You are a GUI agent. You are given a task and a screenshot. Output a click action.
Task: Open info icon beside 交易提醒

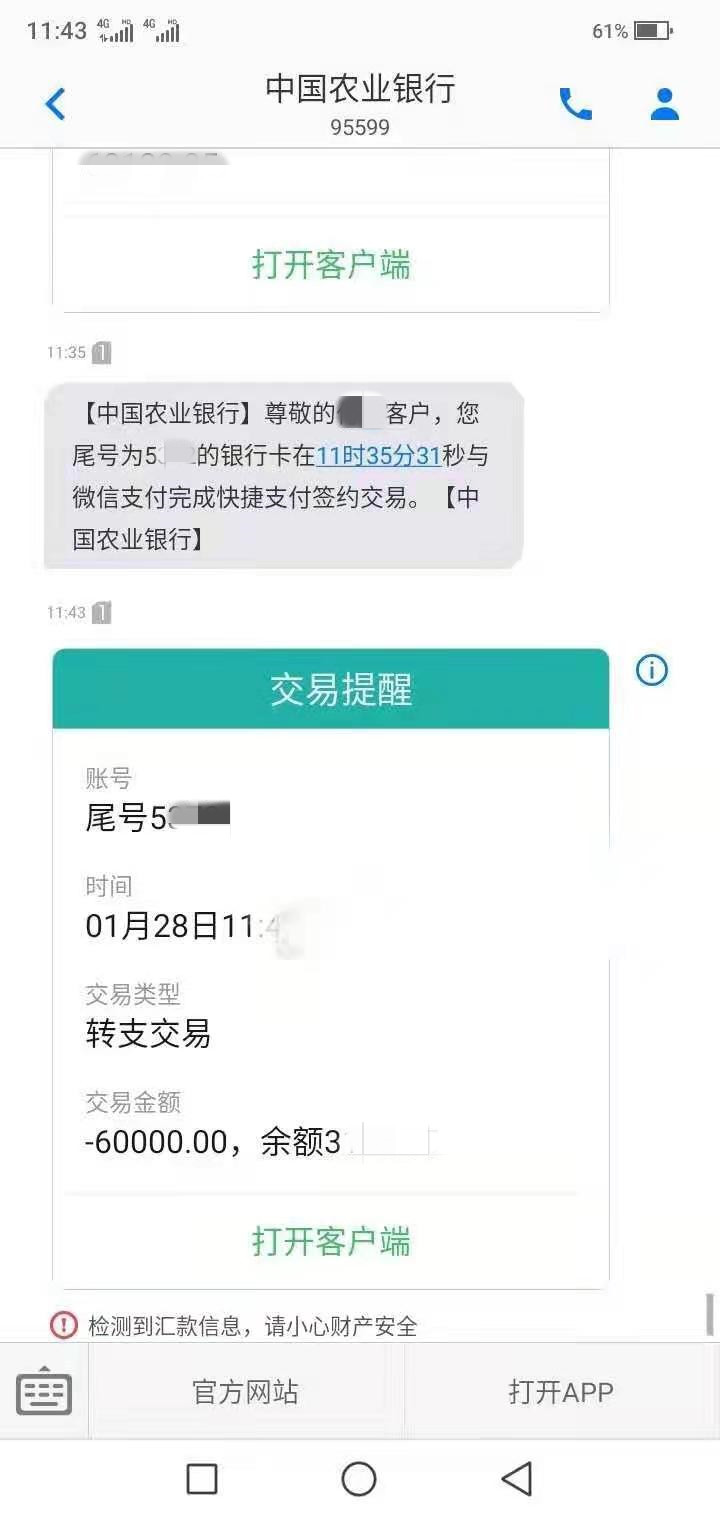[652, 670]
